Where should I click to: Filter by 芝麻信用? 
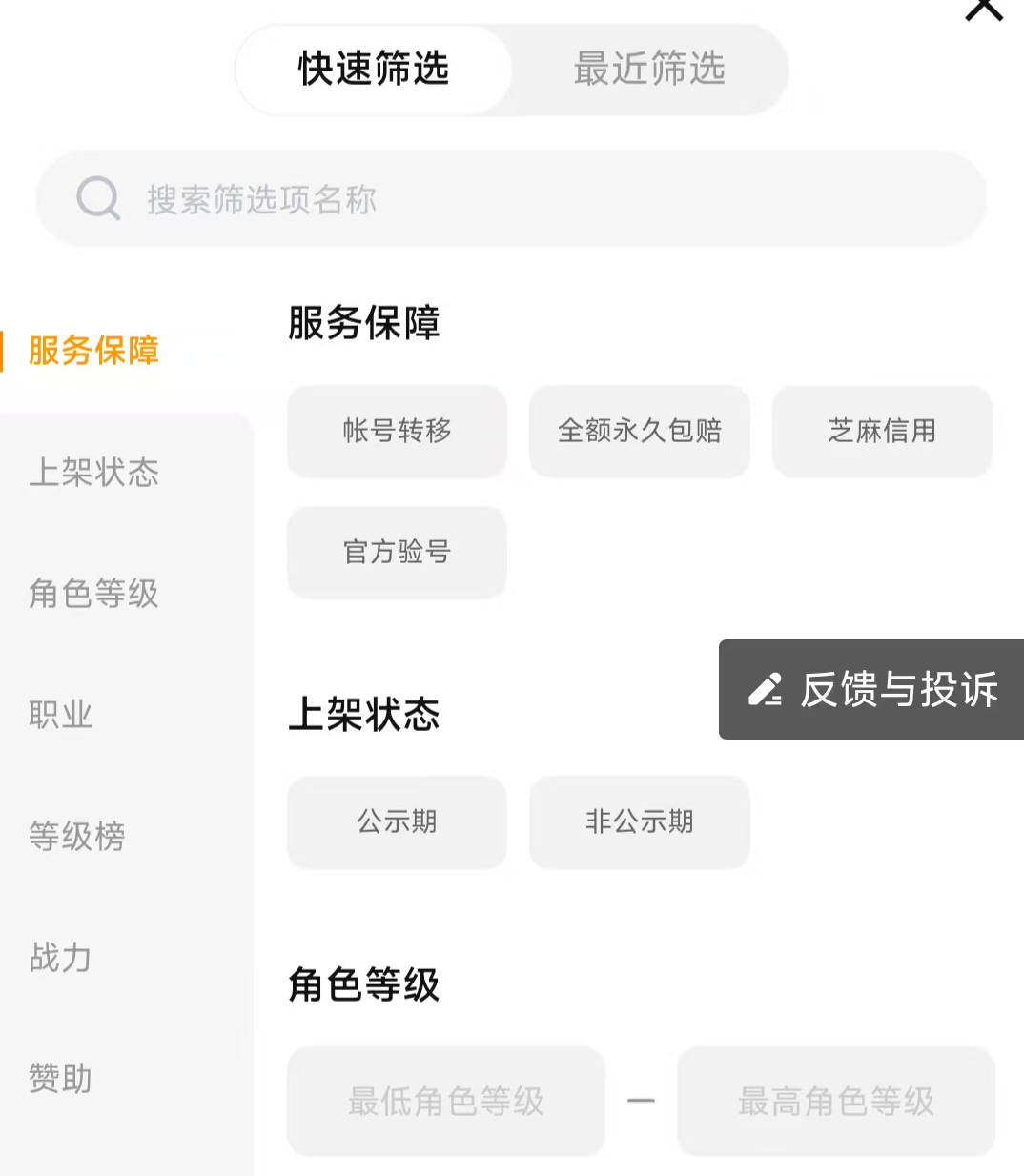[882, 431]
